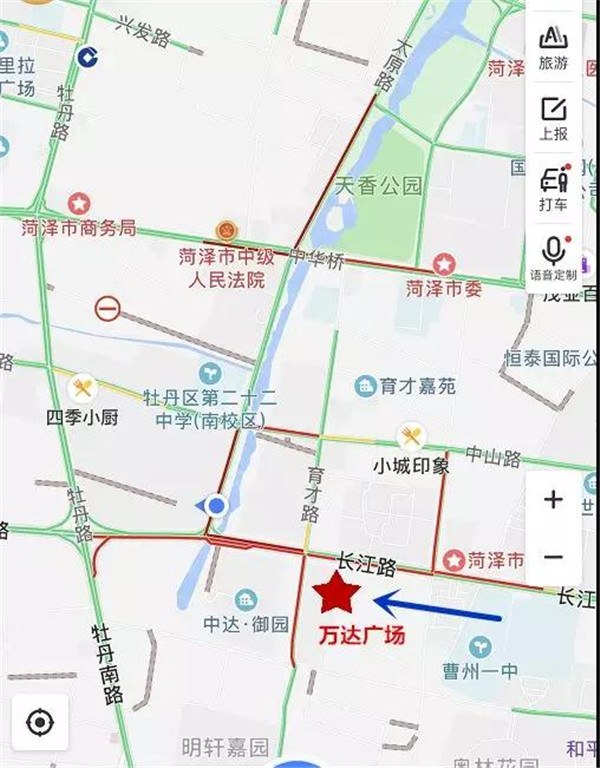Viewport: 600px width, 768px height.
Task: Select the 菏泽市委 marker
Action: pos(444,265)
